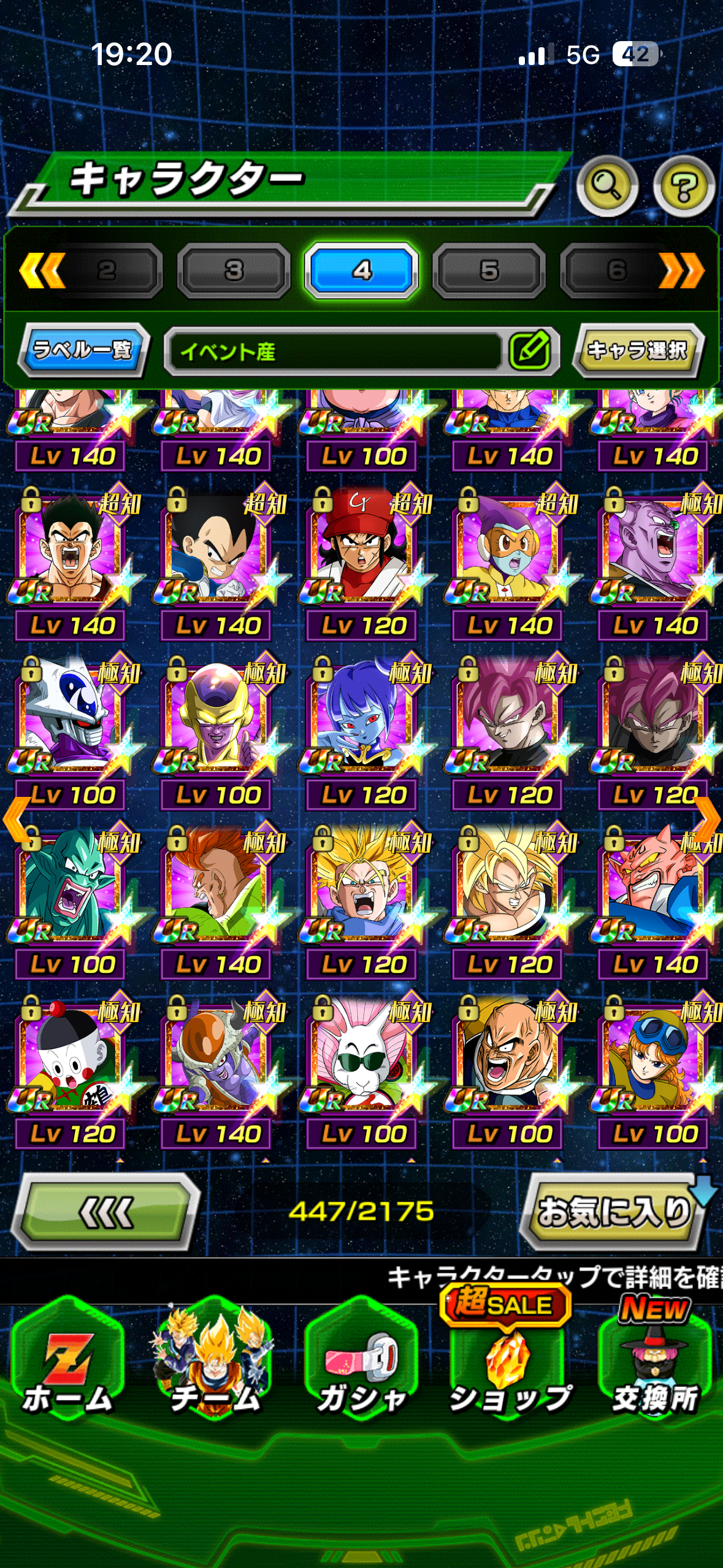The height and width of the screenshot is (1568, 723).
Task: Tap the キャラ選択 button
Action: pos(638,350)
